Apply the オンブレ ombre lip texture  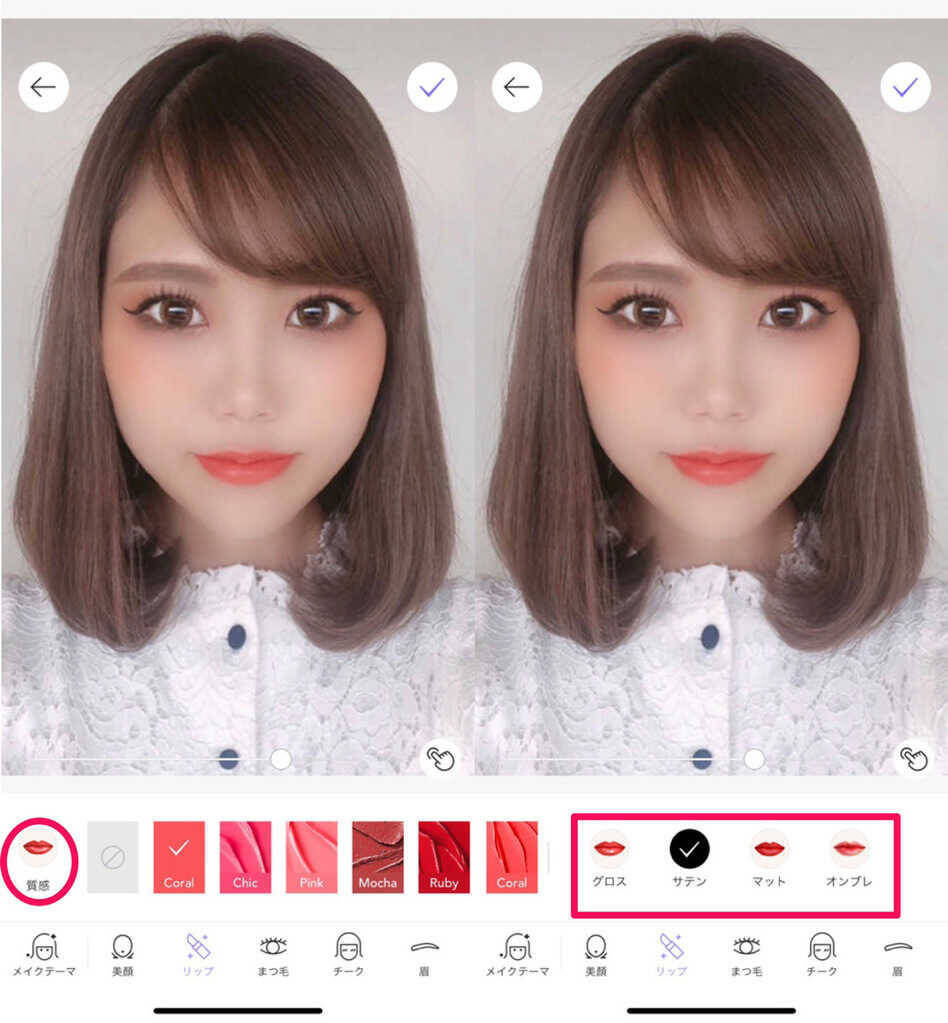point(849,857)
